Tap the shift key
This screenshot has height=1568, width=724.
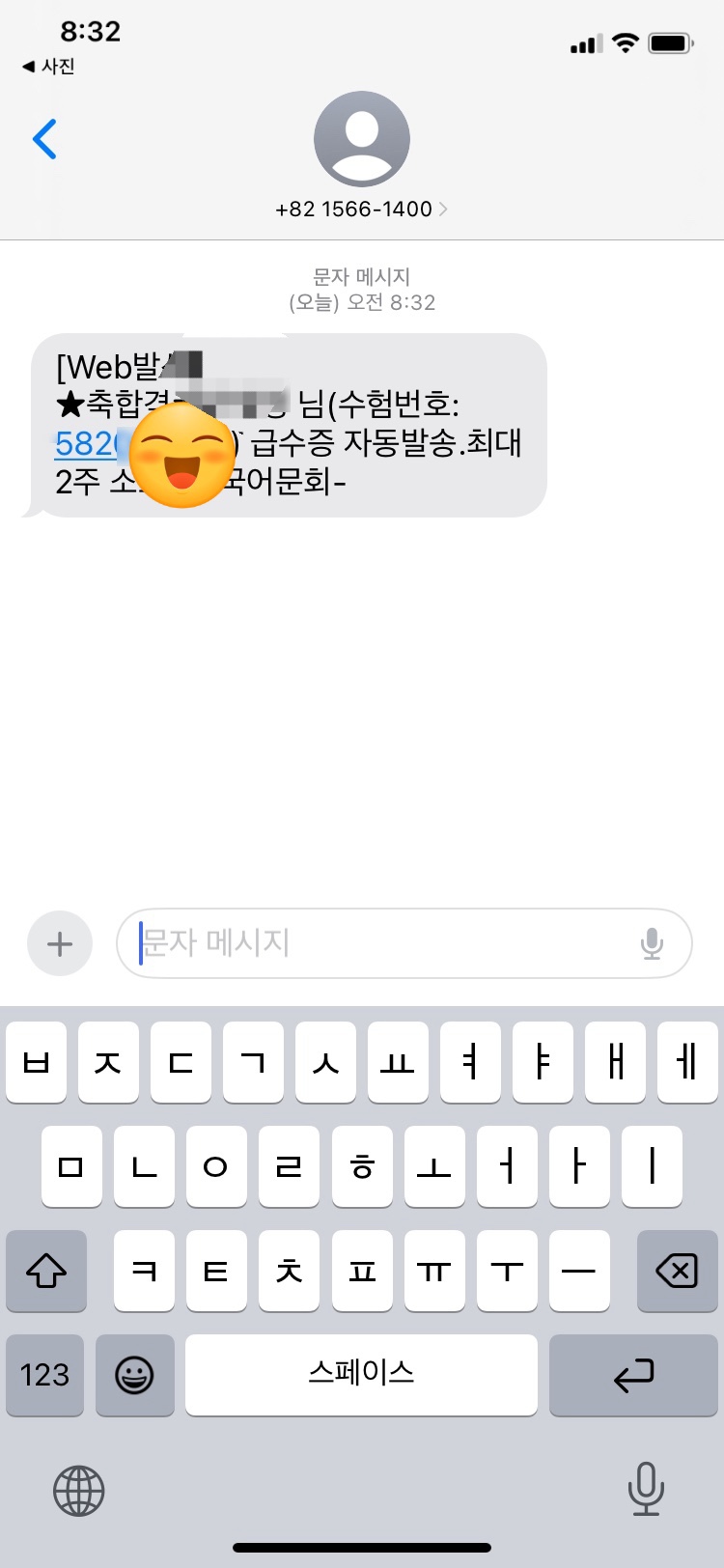(x=45, y=1271)
